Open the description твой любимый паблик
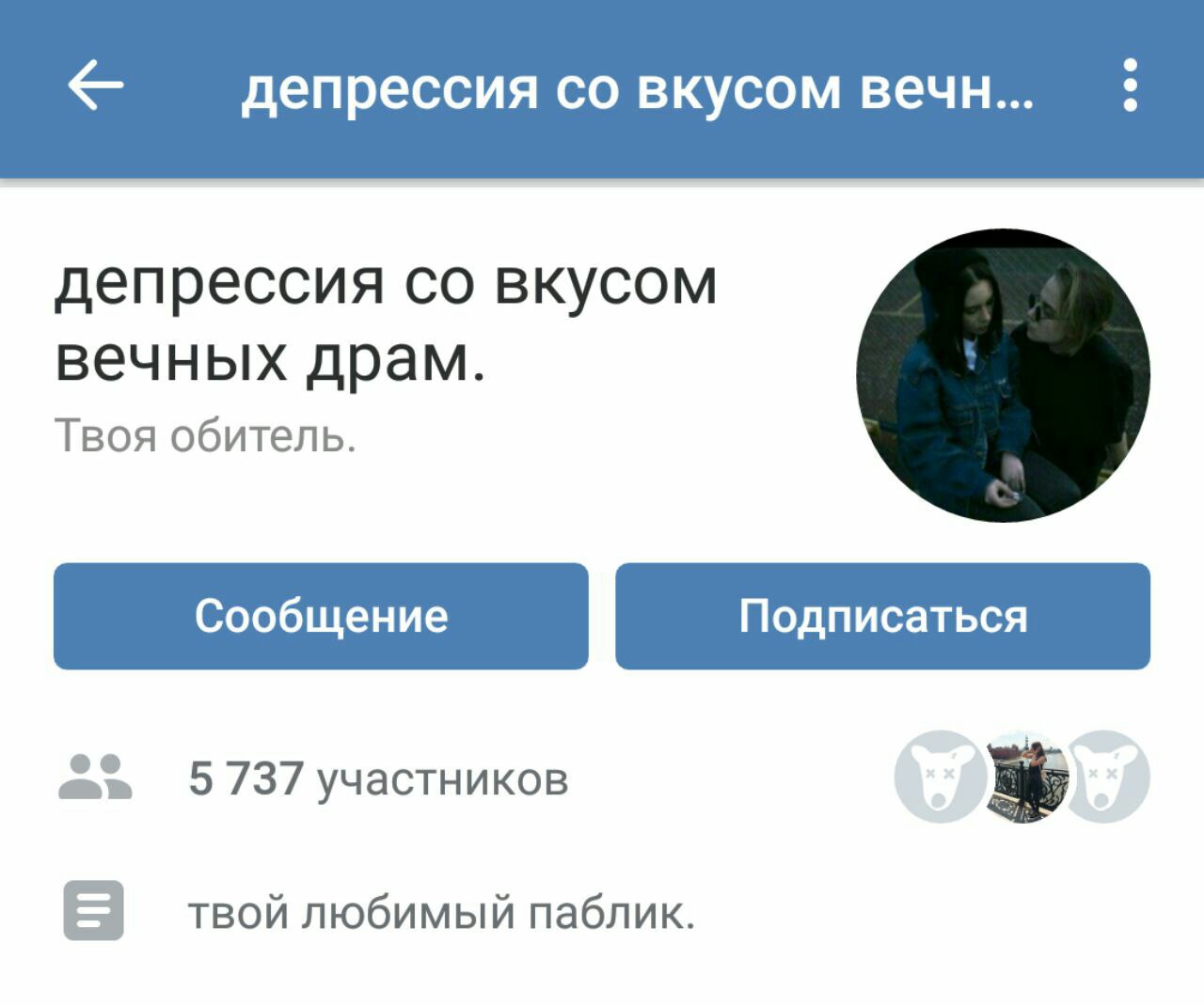 441,912
